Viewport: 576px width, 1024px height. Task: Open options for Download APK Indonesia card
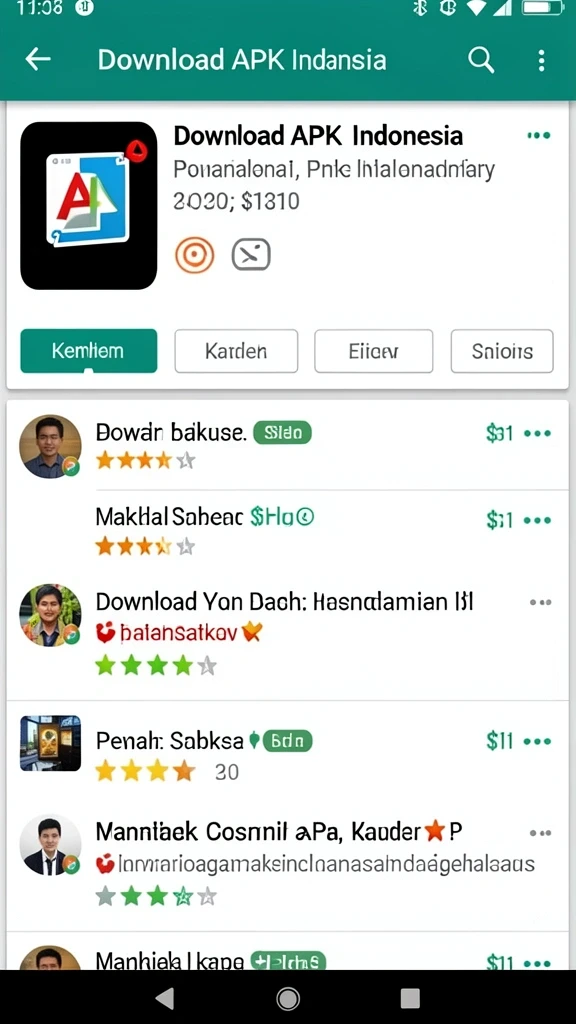[538, 135]
